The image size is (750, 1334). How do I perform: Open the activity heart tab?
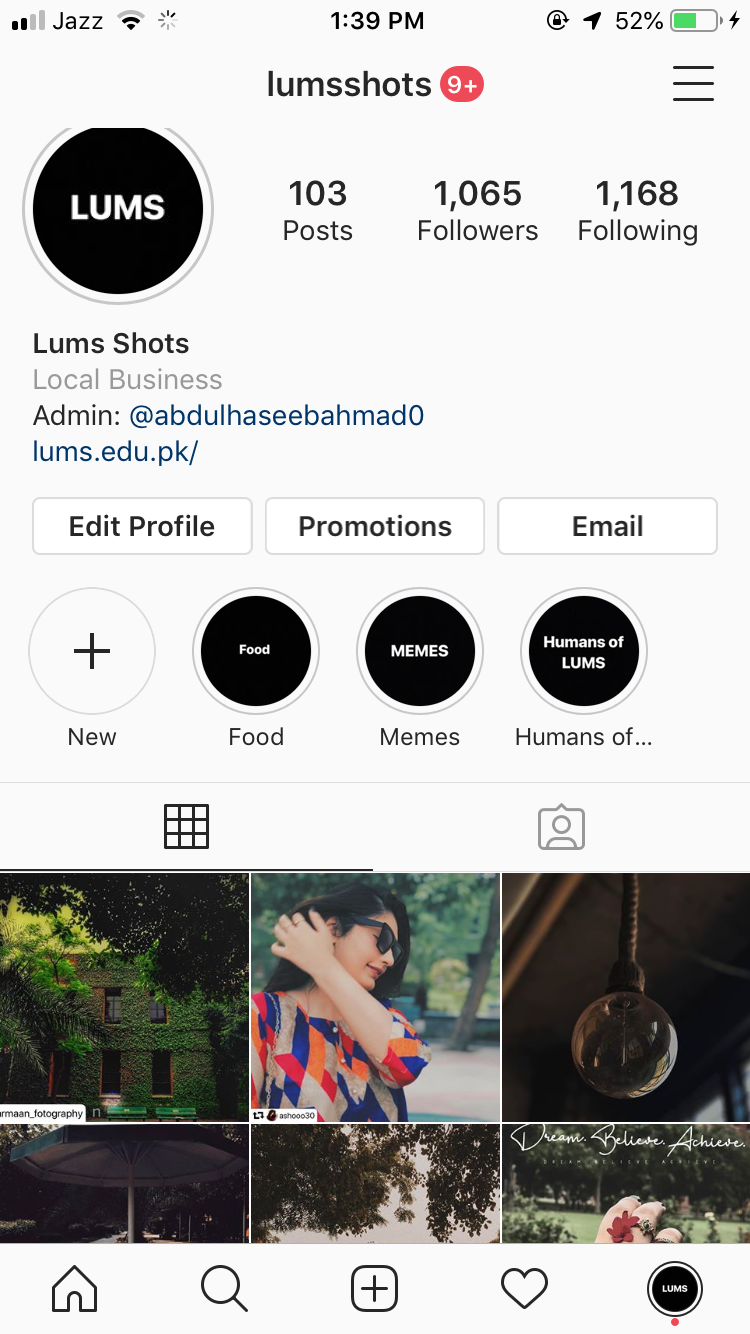coord(525,1289)
